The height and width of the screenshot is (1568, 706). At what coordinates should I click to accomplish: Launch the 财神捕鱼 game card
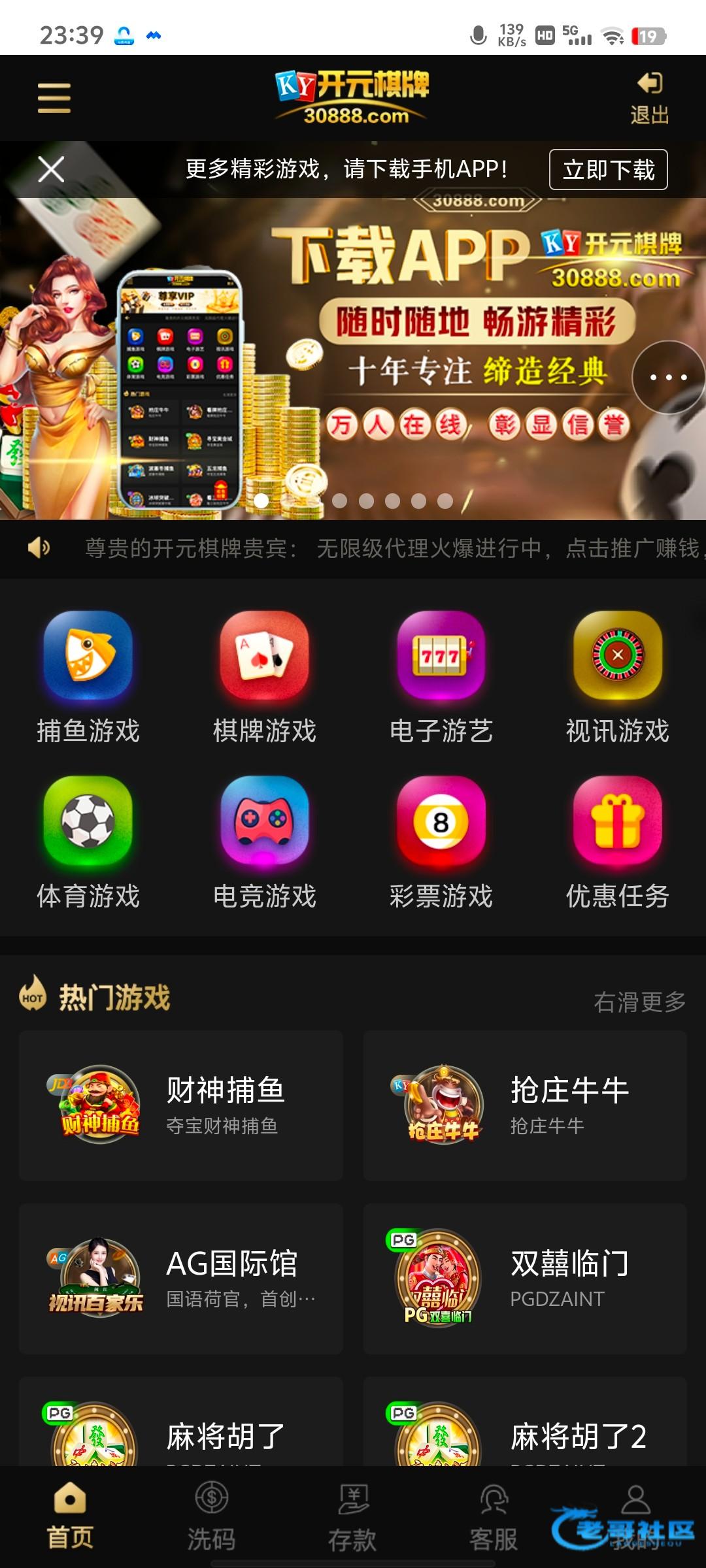click(x=181, y=1105)
